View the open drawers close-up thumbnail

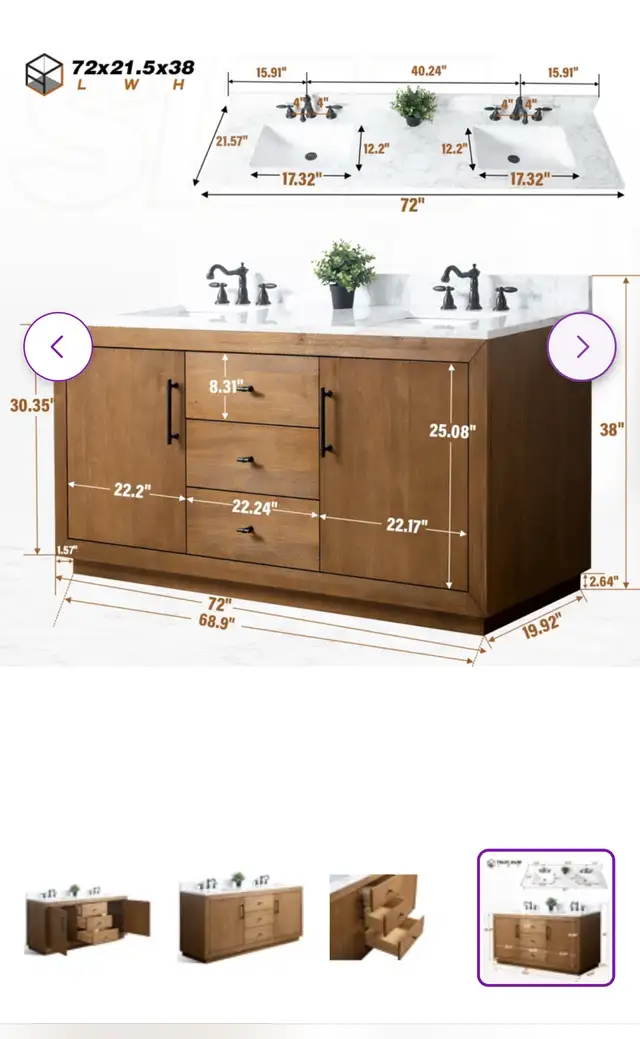[376, 917]
